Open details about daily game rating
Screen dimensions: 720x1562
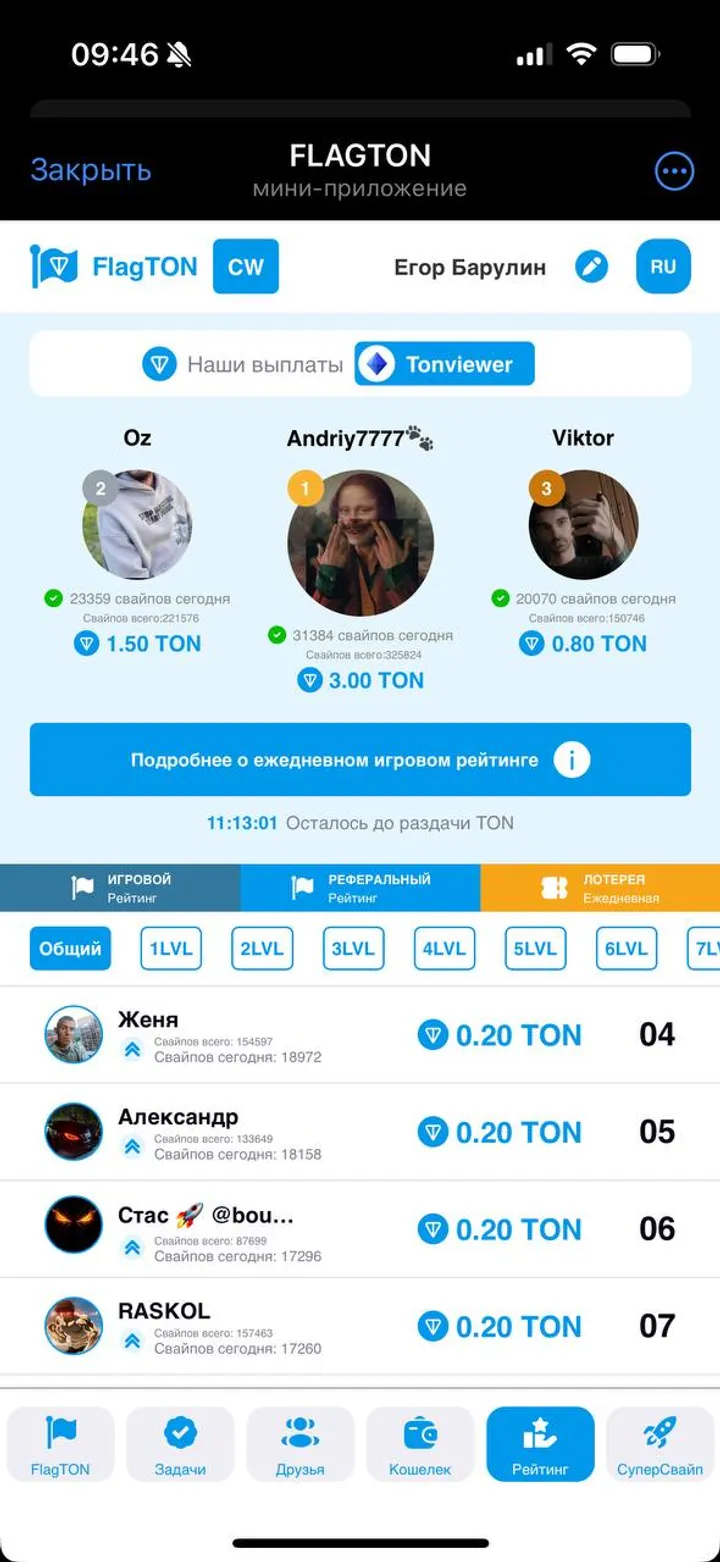(x=360, y=760)
